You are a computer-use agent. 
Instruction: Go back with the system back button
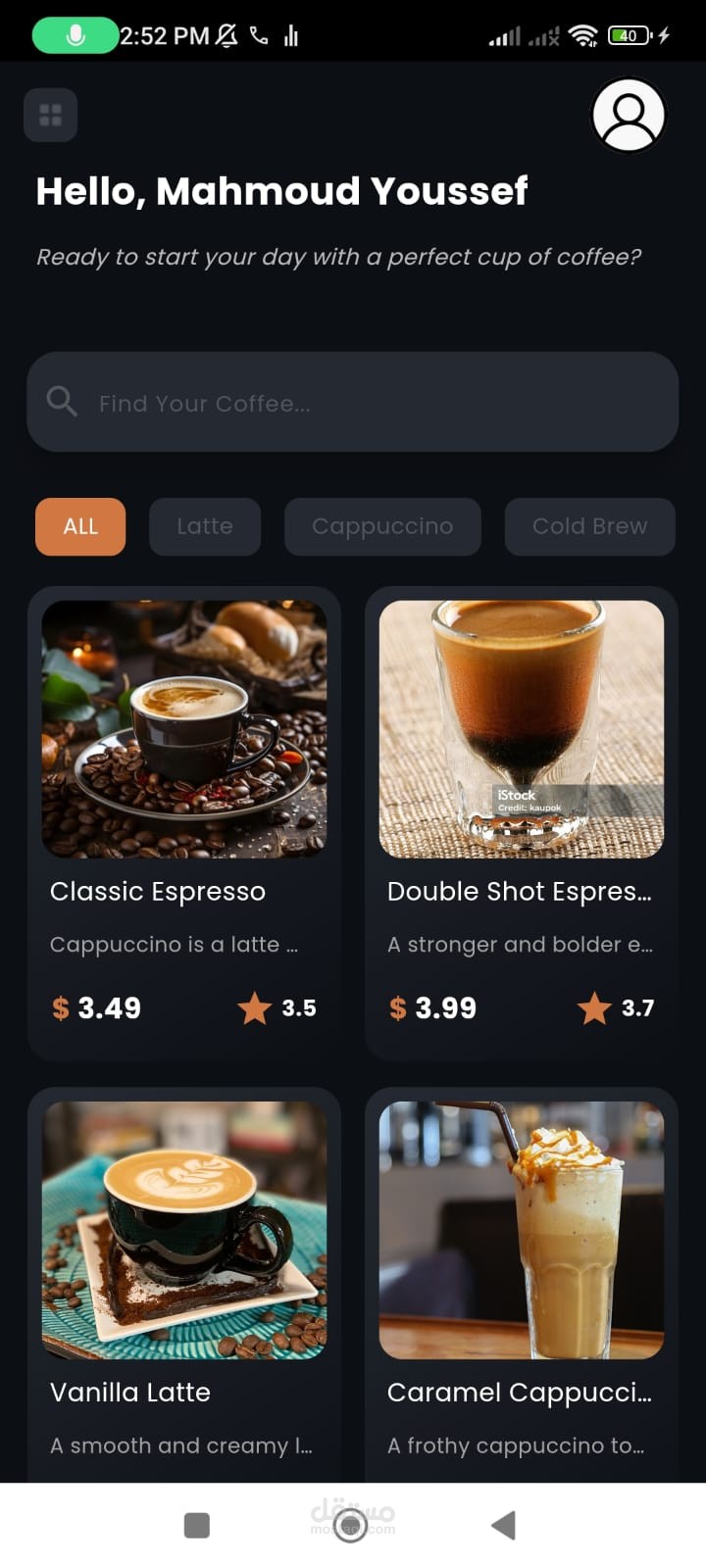(503, 1525)
